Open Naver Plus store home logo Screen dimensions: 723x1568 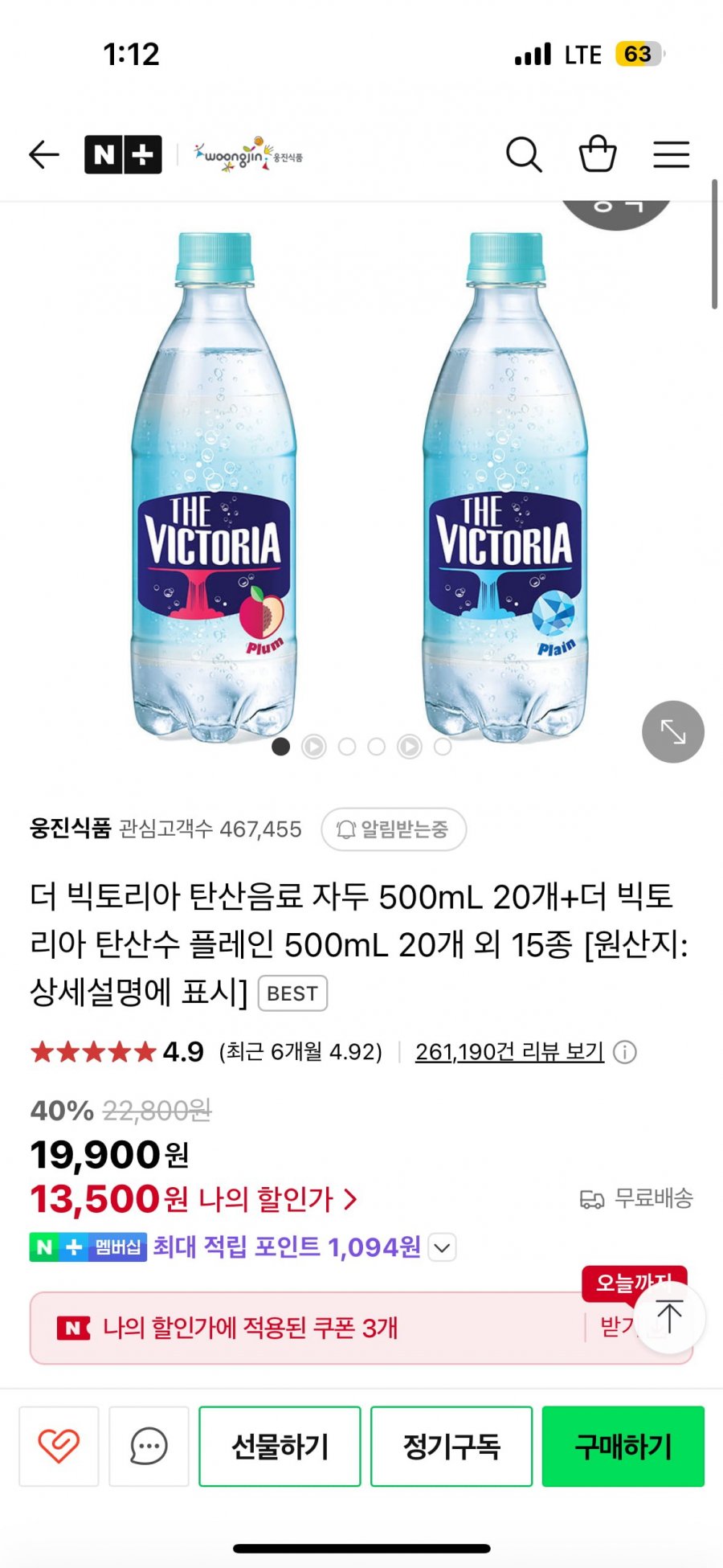point(123,154)
